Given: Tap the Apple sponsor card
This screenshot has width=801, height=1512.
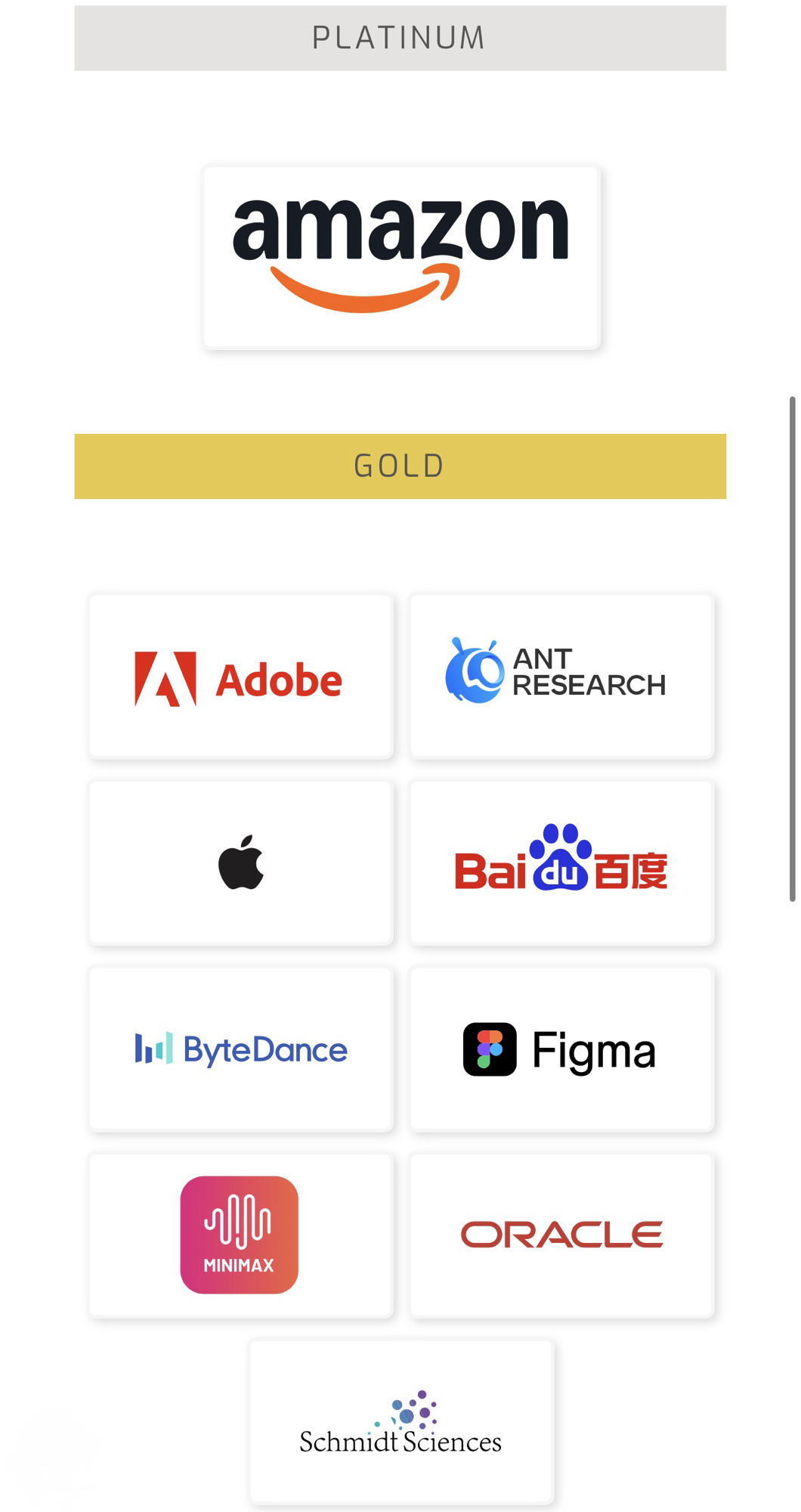Looking at the screenshot, I should pyautogui.click(x=241, y=863).
